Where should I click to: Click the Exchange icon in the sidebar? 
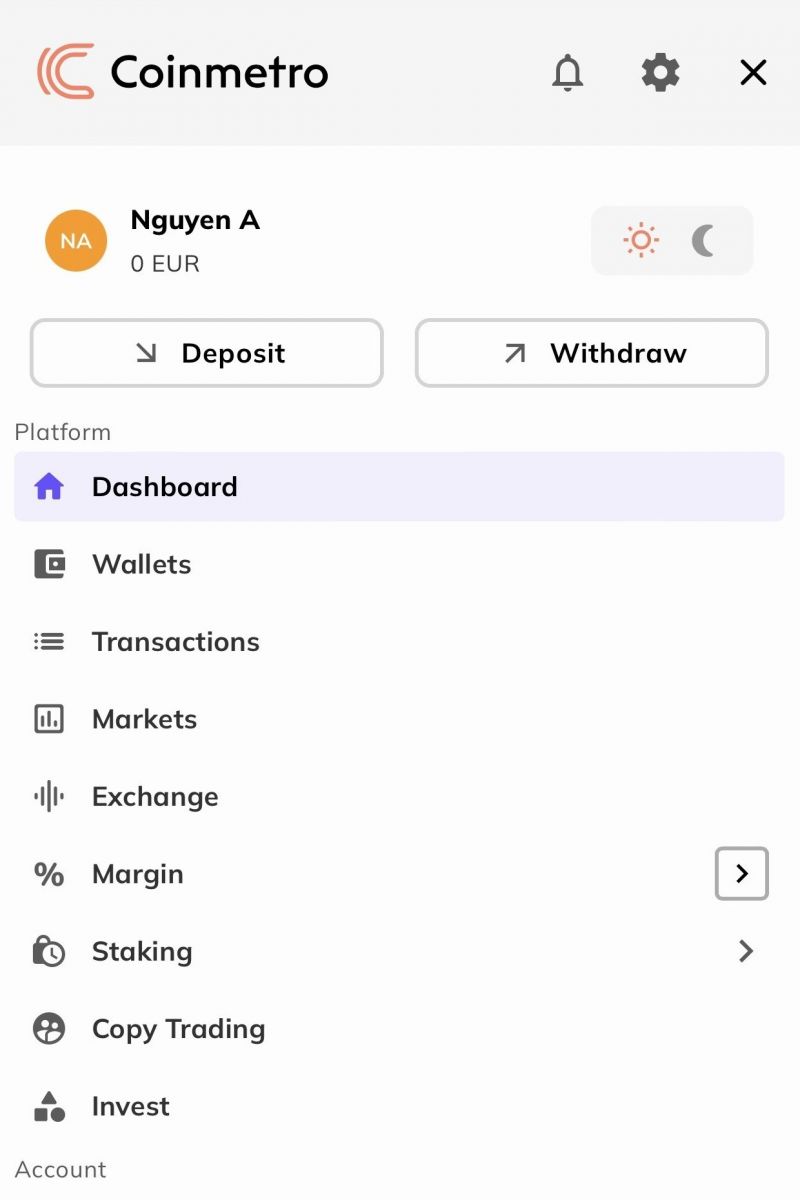coord(47,796)
